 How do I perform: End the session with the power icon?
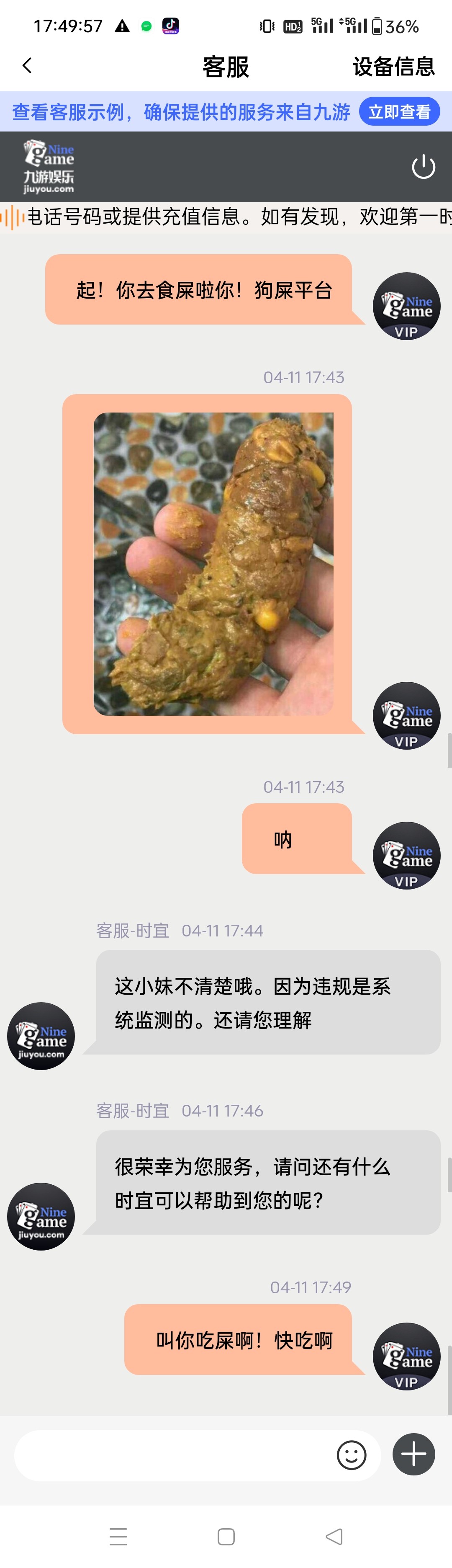[x=423, y=167]
